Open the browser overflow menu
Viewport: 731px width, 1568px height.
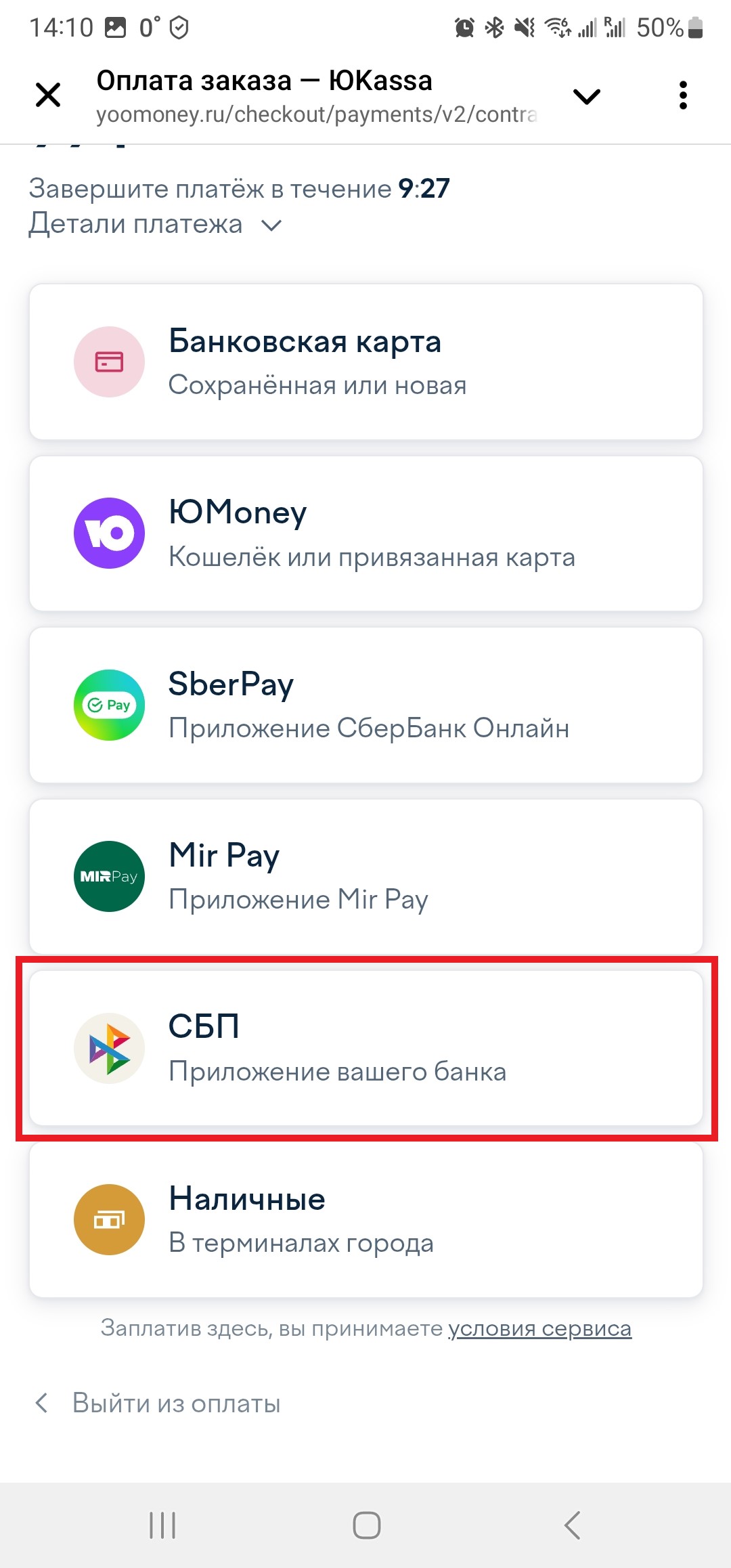(683, 95)
